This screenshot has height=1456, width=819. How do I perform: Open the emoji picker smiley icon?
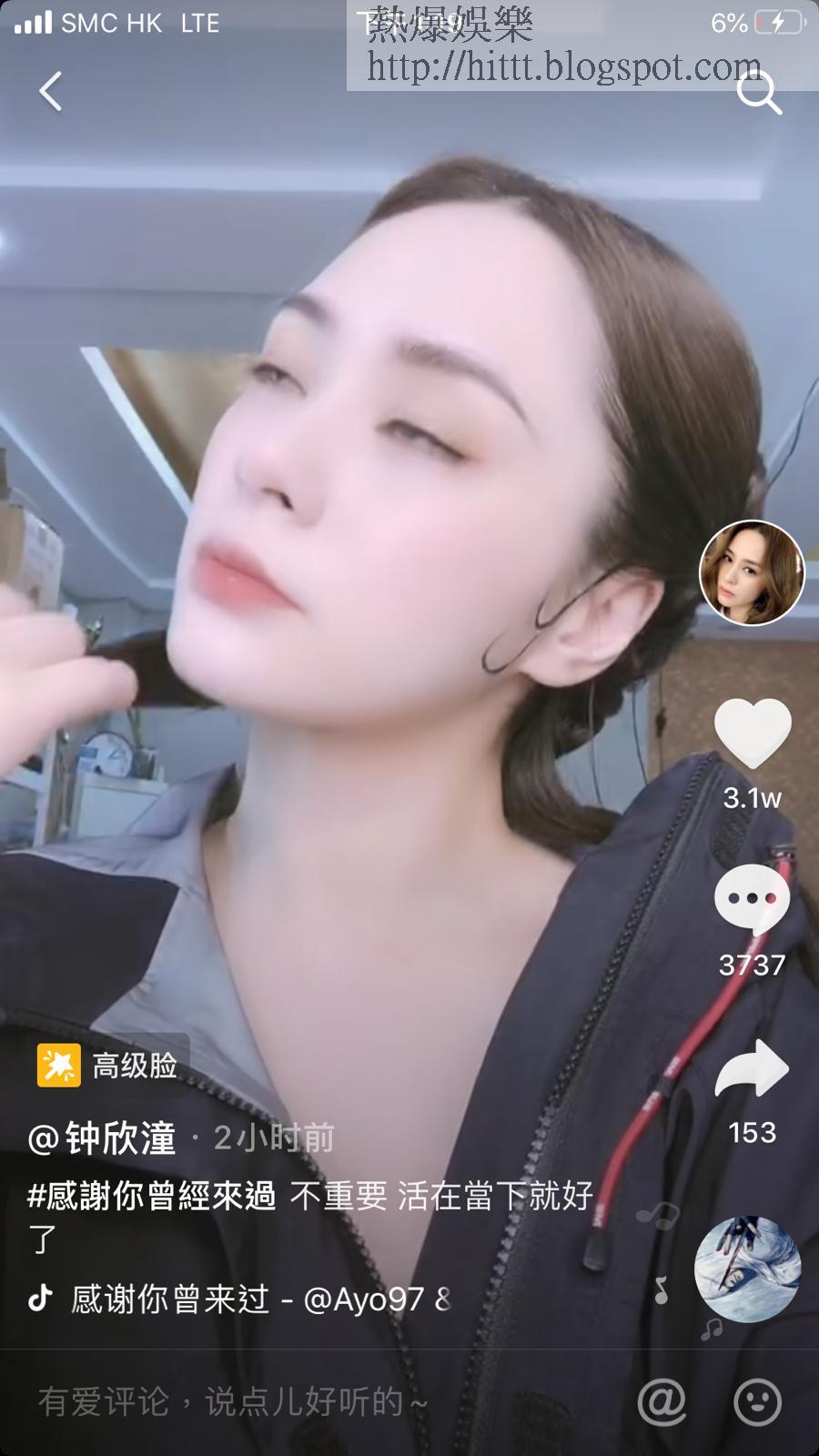(x=757, y=1402)
